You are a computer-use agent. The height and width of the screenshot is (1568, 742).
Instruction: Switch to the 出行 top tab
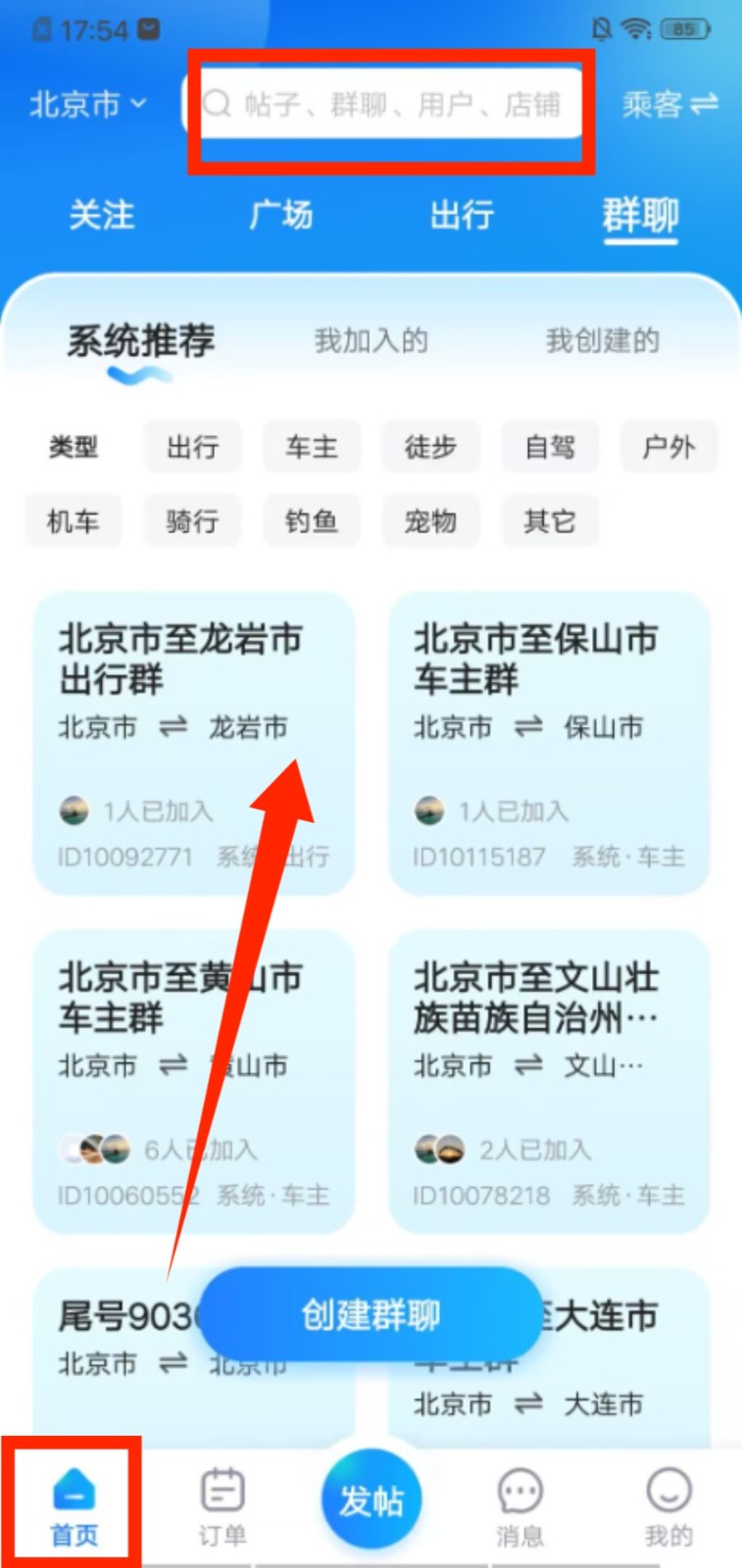(462, 215)
